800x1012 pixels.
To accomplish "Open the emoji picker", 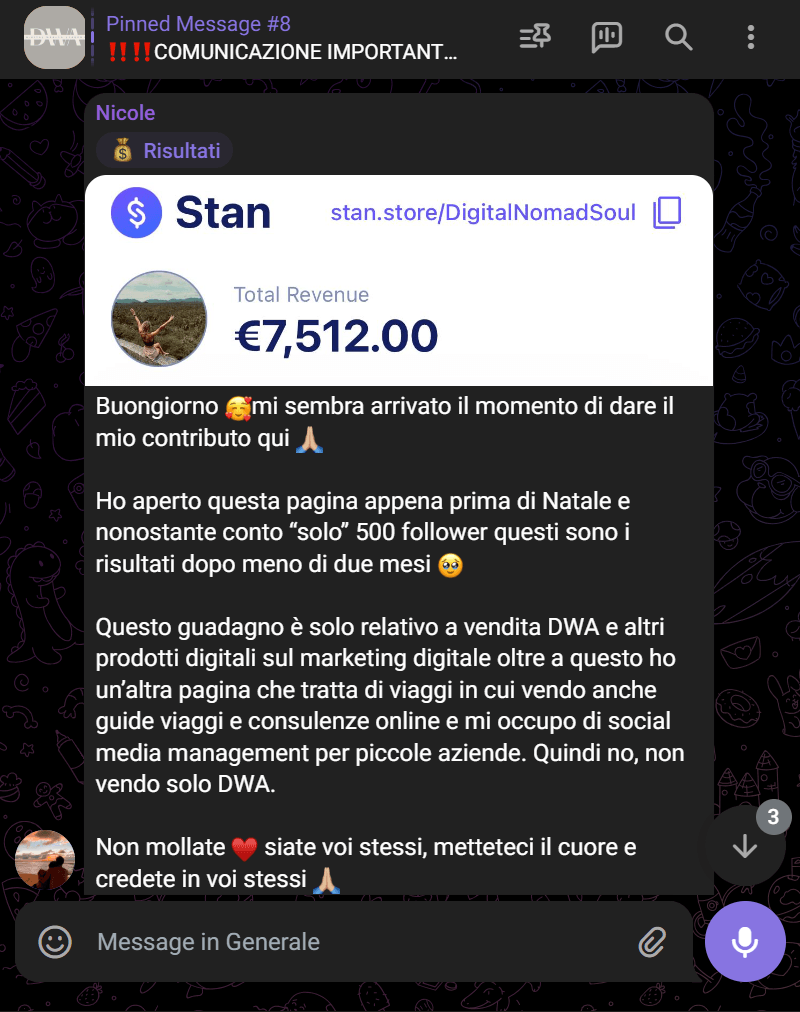I will [55, 941].
